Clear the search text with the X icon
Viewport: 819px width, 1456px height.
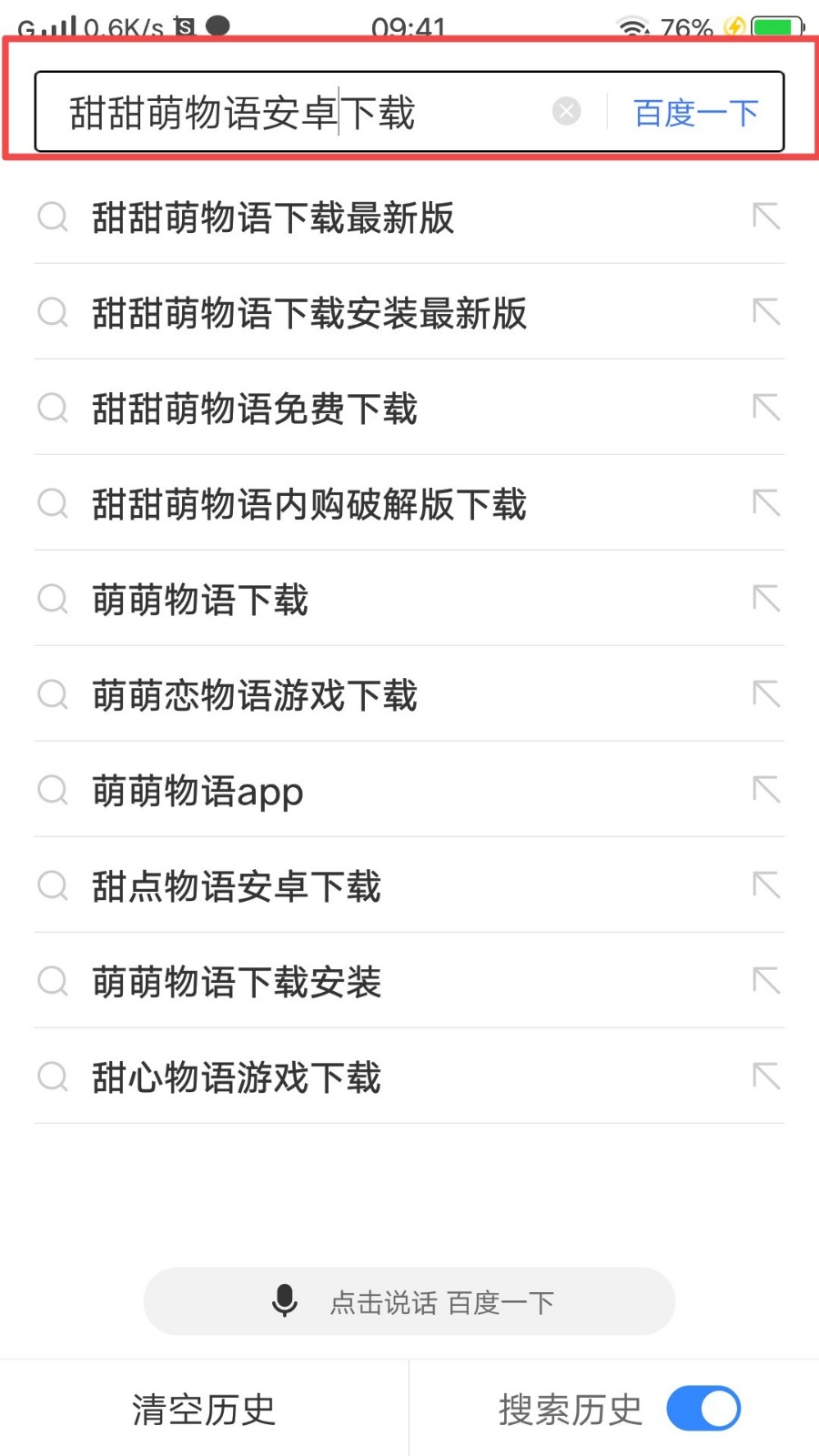pos(566,112)
